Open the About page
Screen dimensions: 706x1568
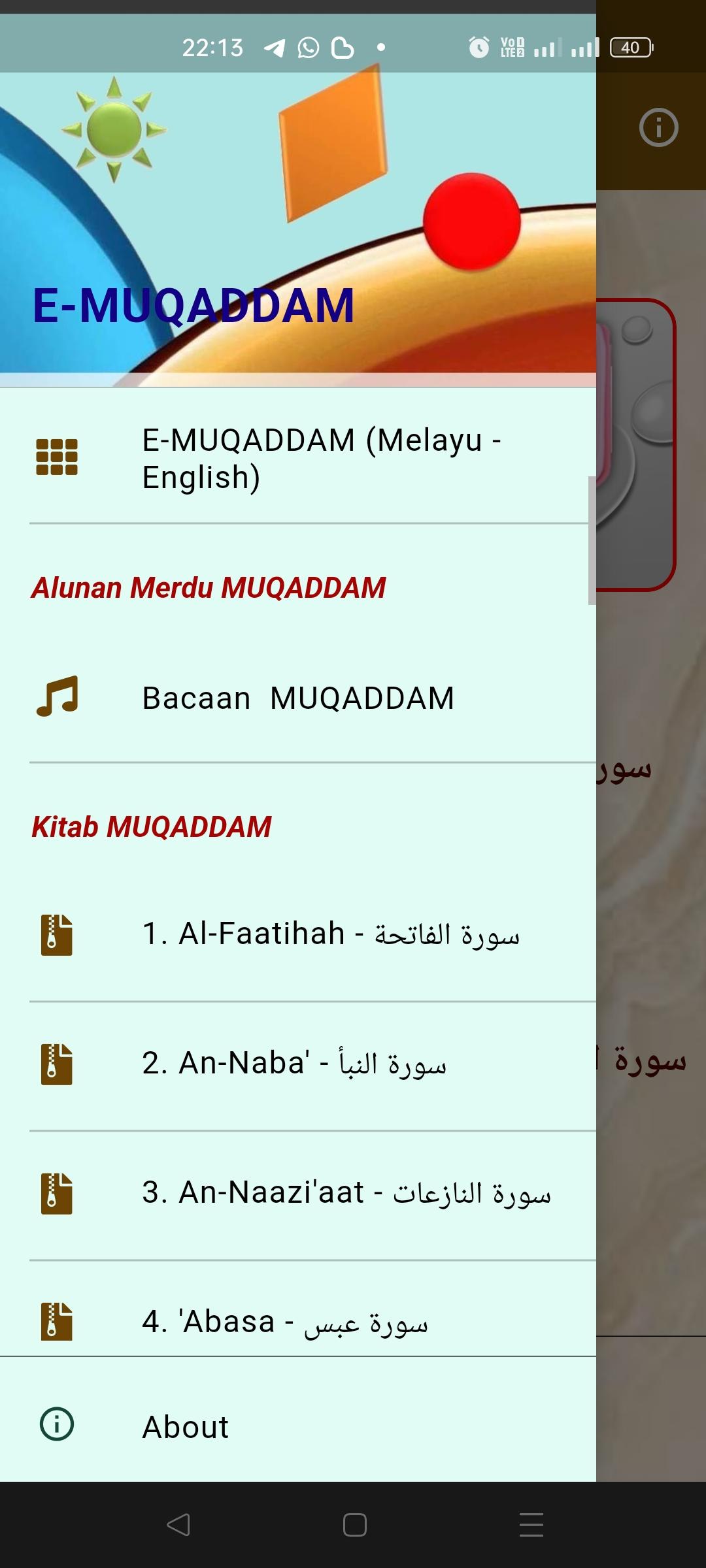point(298,1426)
